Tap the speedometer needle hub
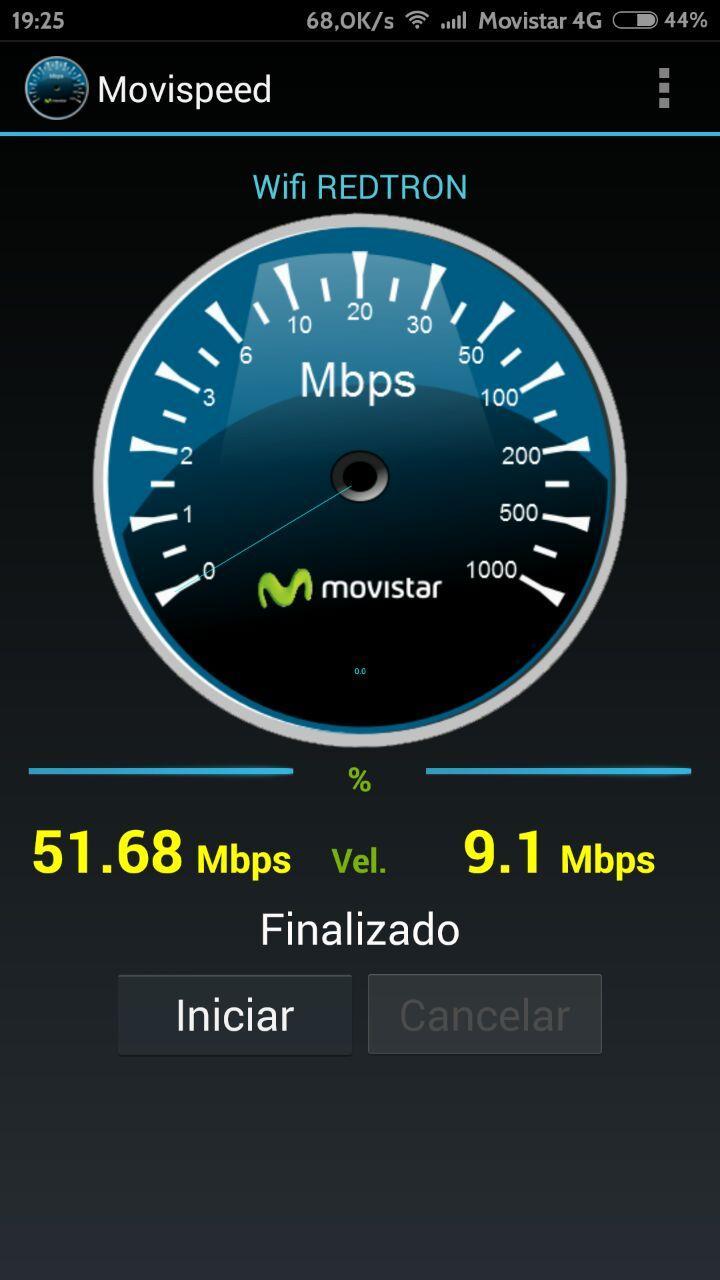 pos(360,477)
